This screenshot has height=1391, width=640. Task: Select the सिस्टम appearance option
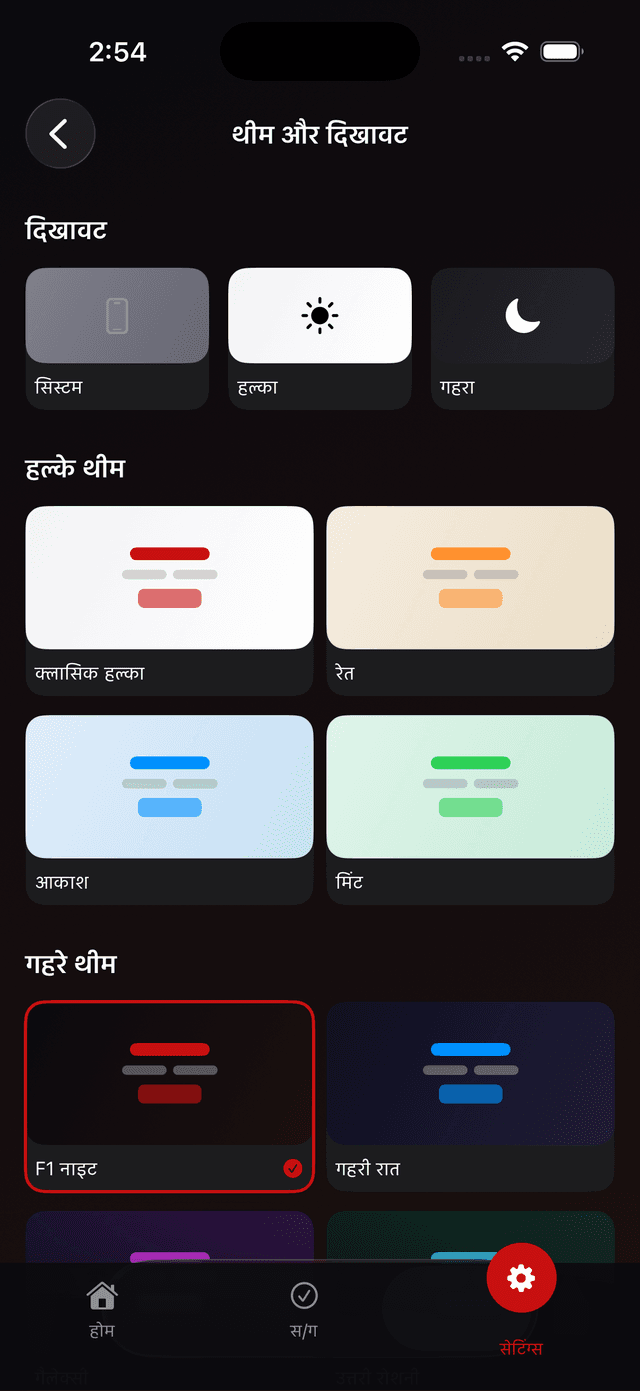117,338
